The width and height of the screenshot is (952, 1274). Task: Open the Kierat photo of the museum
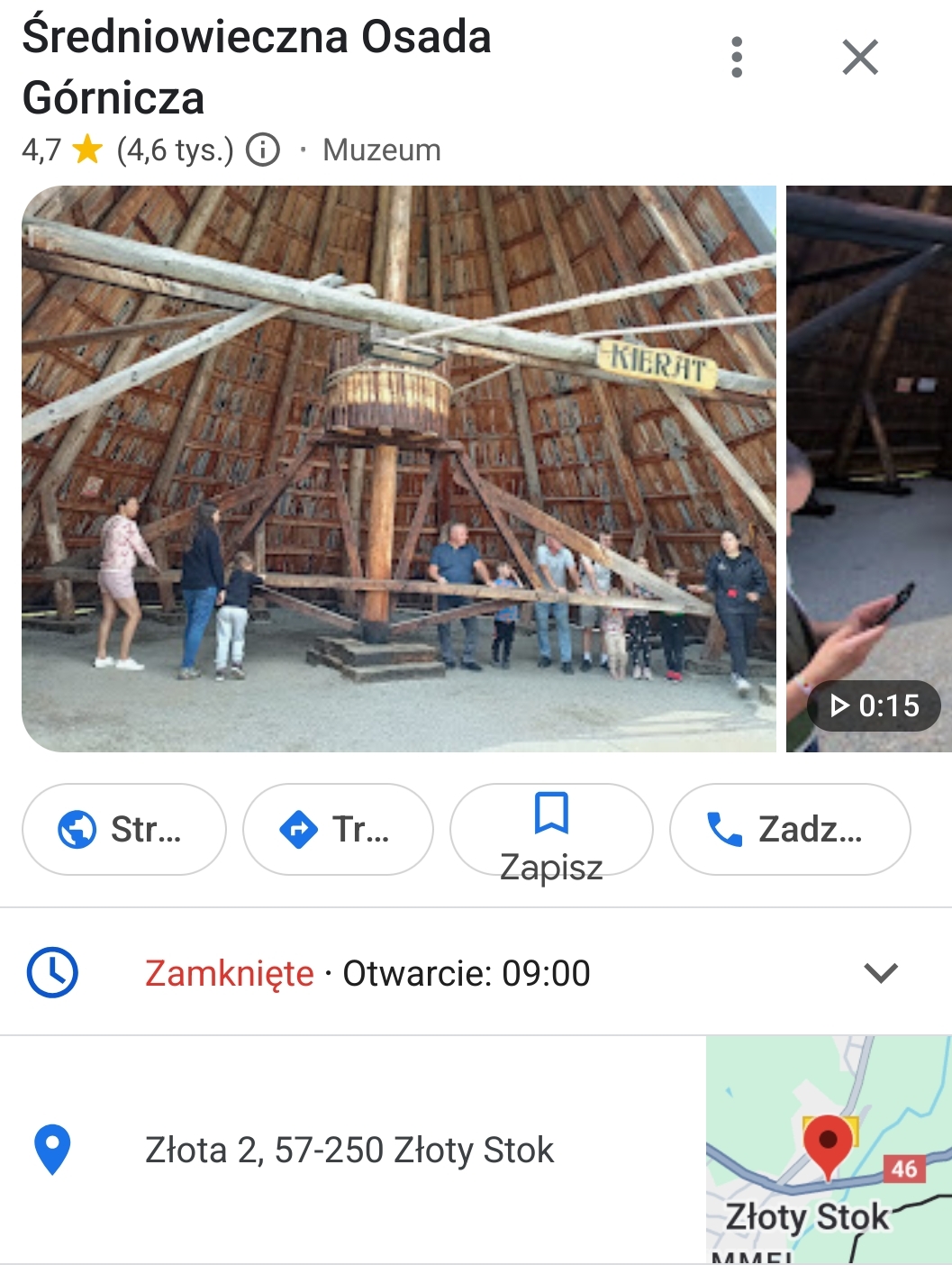[398, 469]
